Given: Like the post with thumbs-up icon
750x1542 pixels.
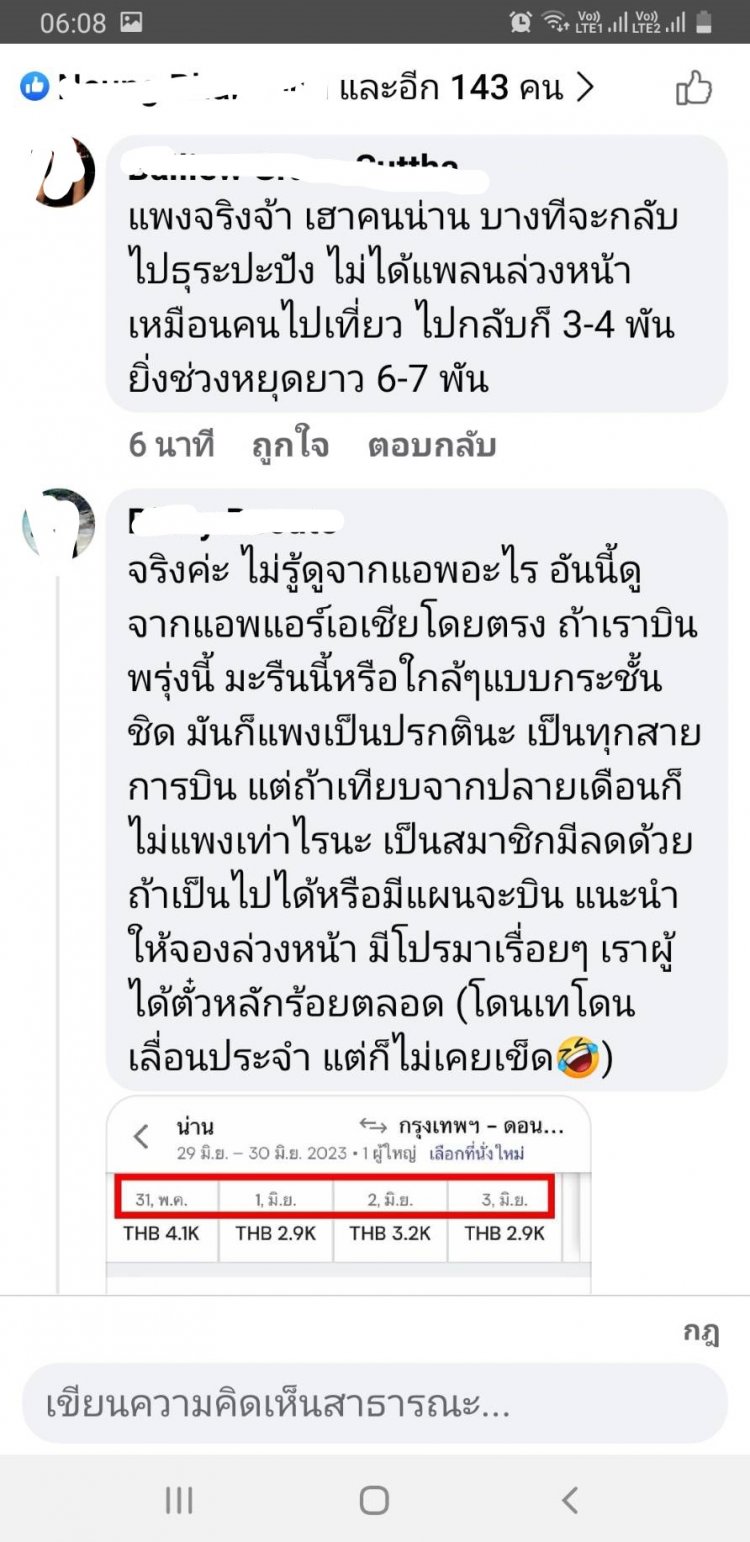Looking at the screenshot, I should point(694,89).
